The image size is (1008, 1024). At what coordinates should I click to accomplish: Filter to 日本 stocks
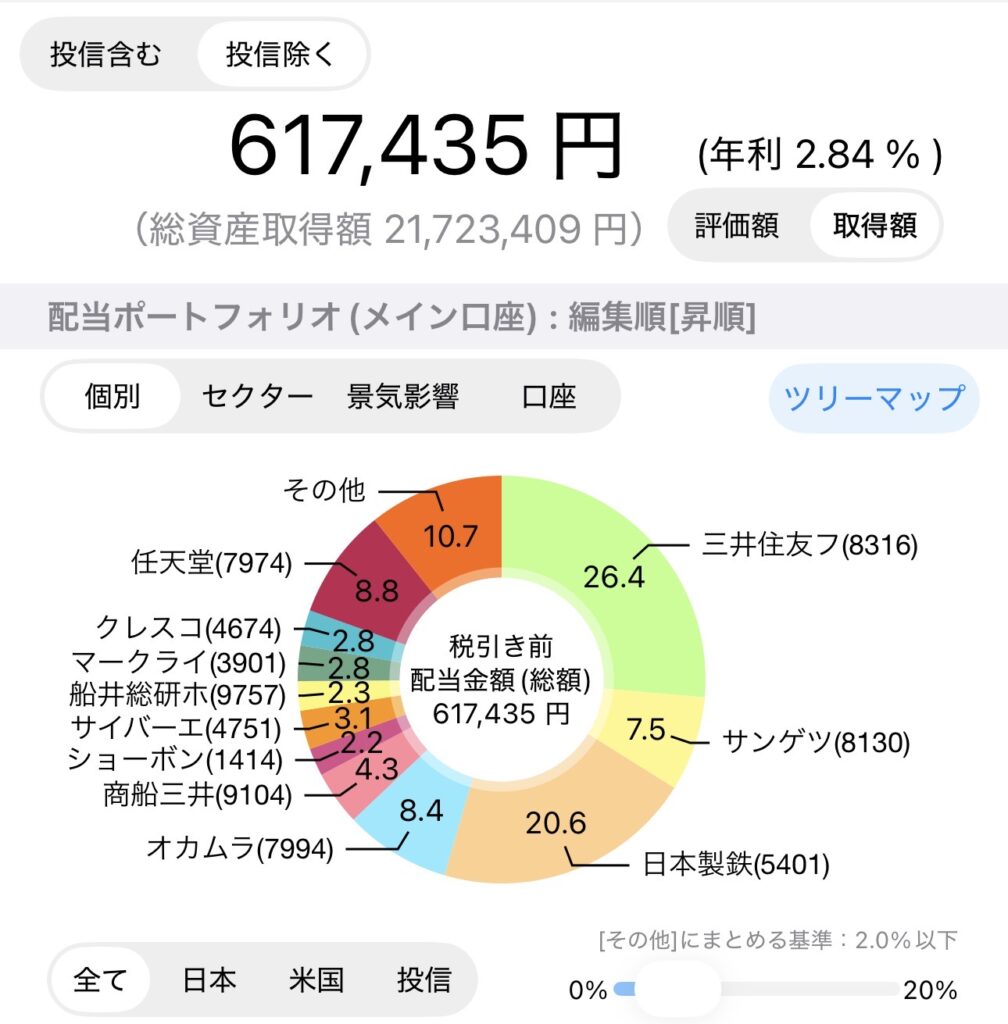(x=209, y=979)
